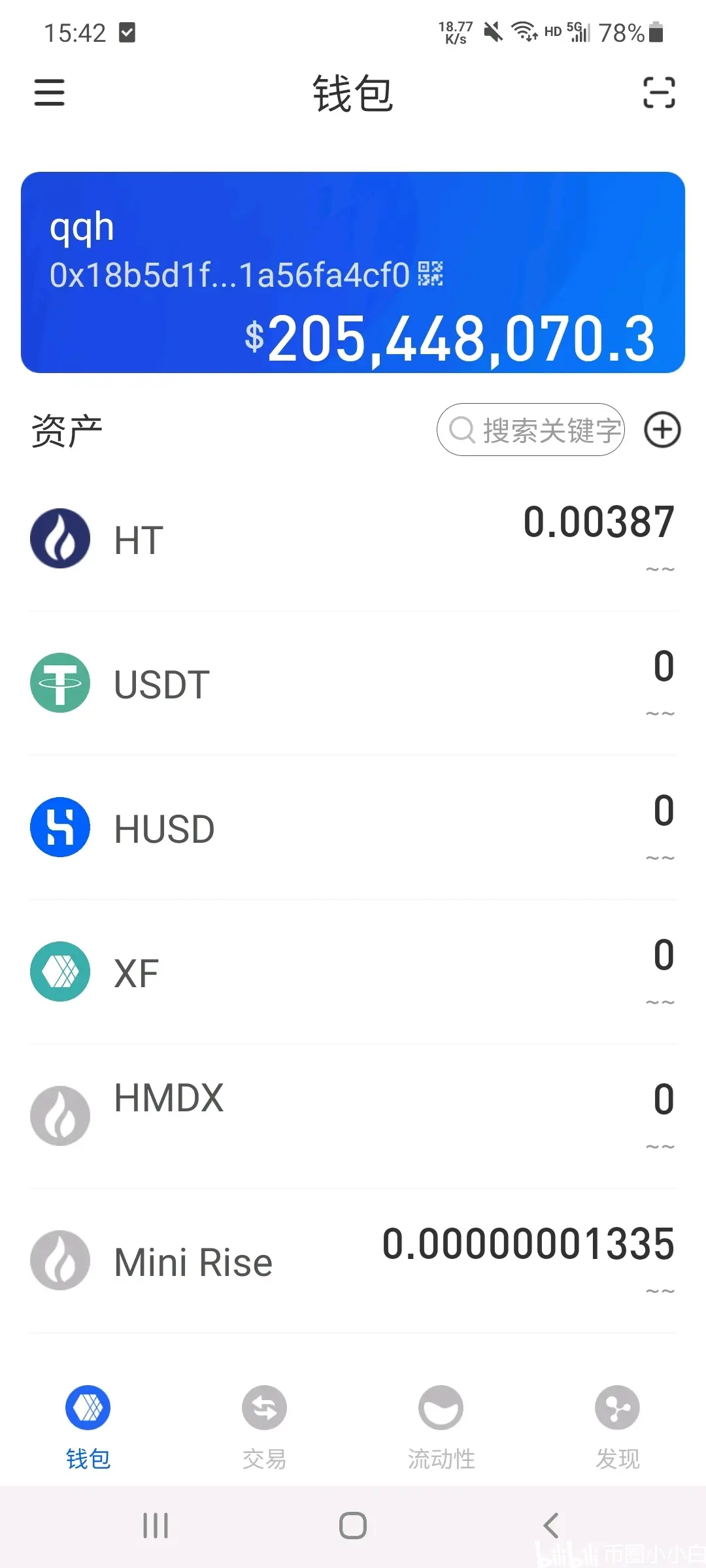Click the wallet QR code icon next to address
This screenshot has width=706, height=1568.
pyautogui.click(x=431, y=274)
